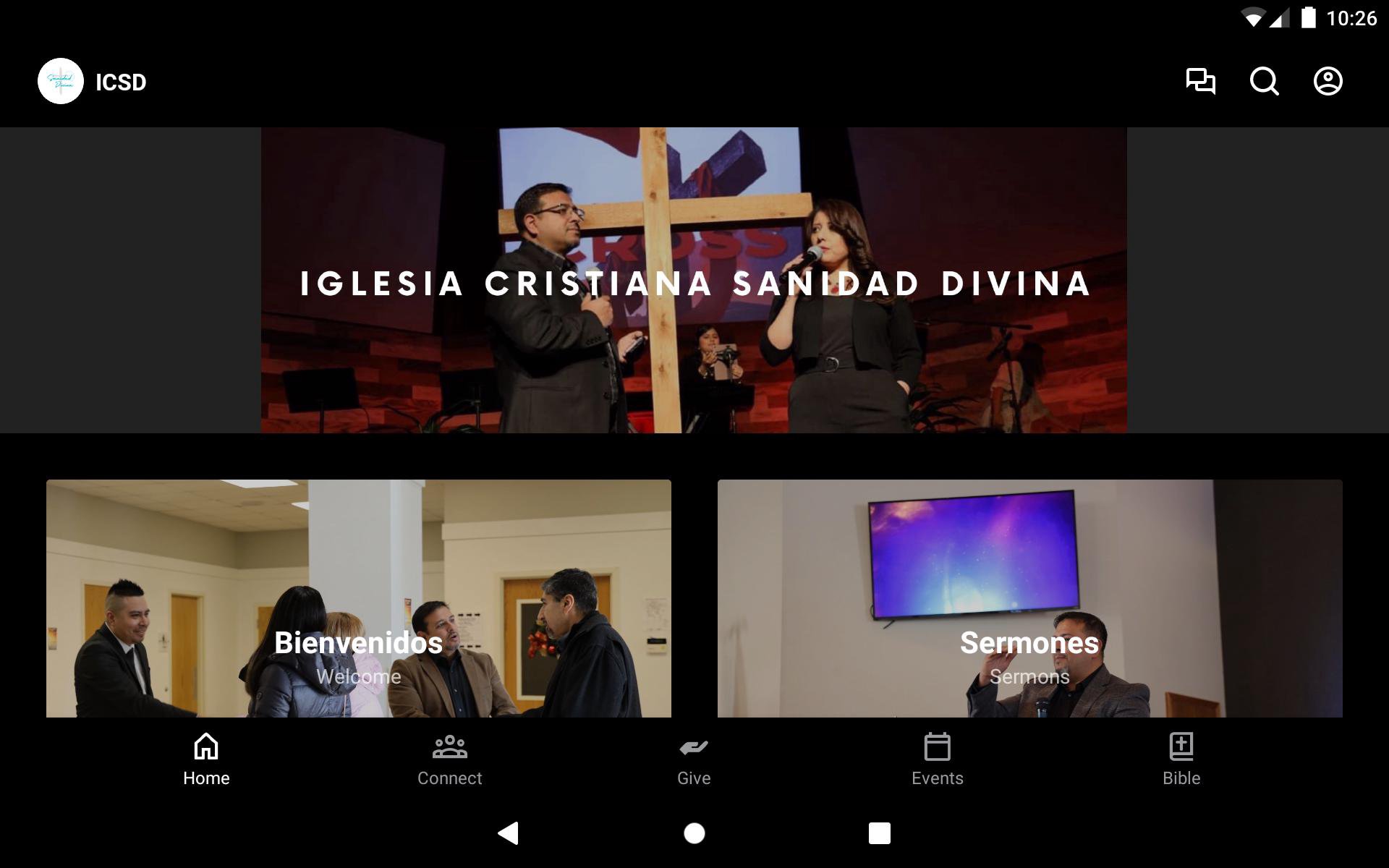Screen dimensions: 1389x868
Task: Open the Sermones sermons card
Action: pos(1029,599)
